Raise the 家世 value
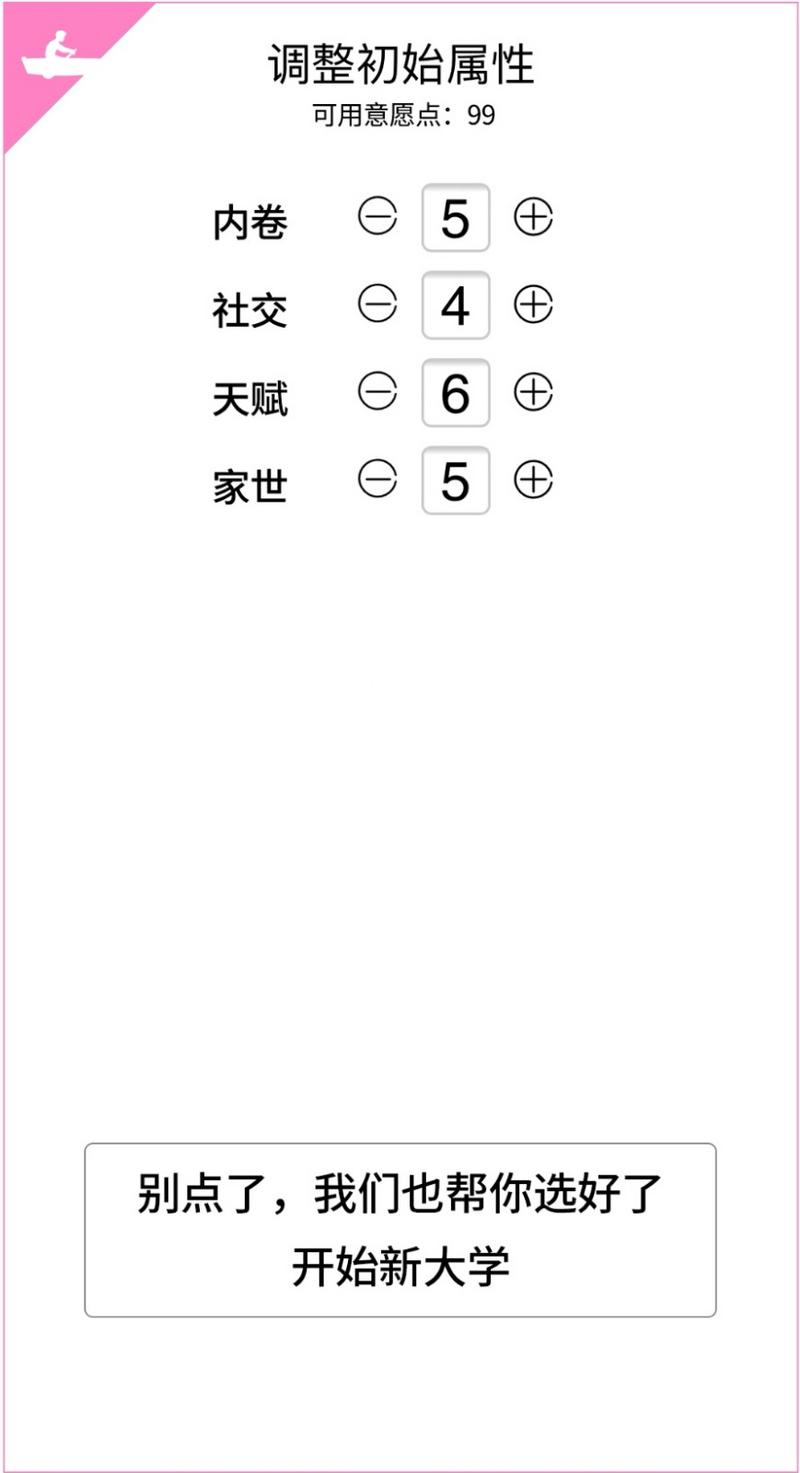Screen dimensions: 800x1473 point(533,481)
